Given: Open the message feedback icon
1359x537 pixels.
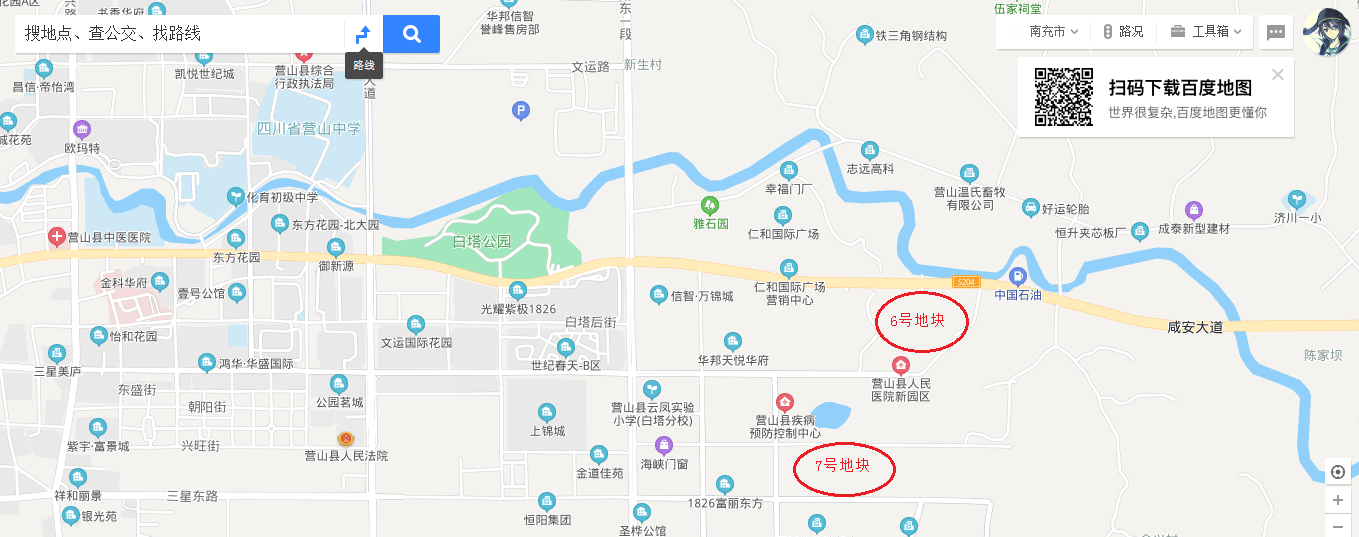Looking at the screenshot, I should tap(1275, 32).
